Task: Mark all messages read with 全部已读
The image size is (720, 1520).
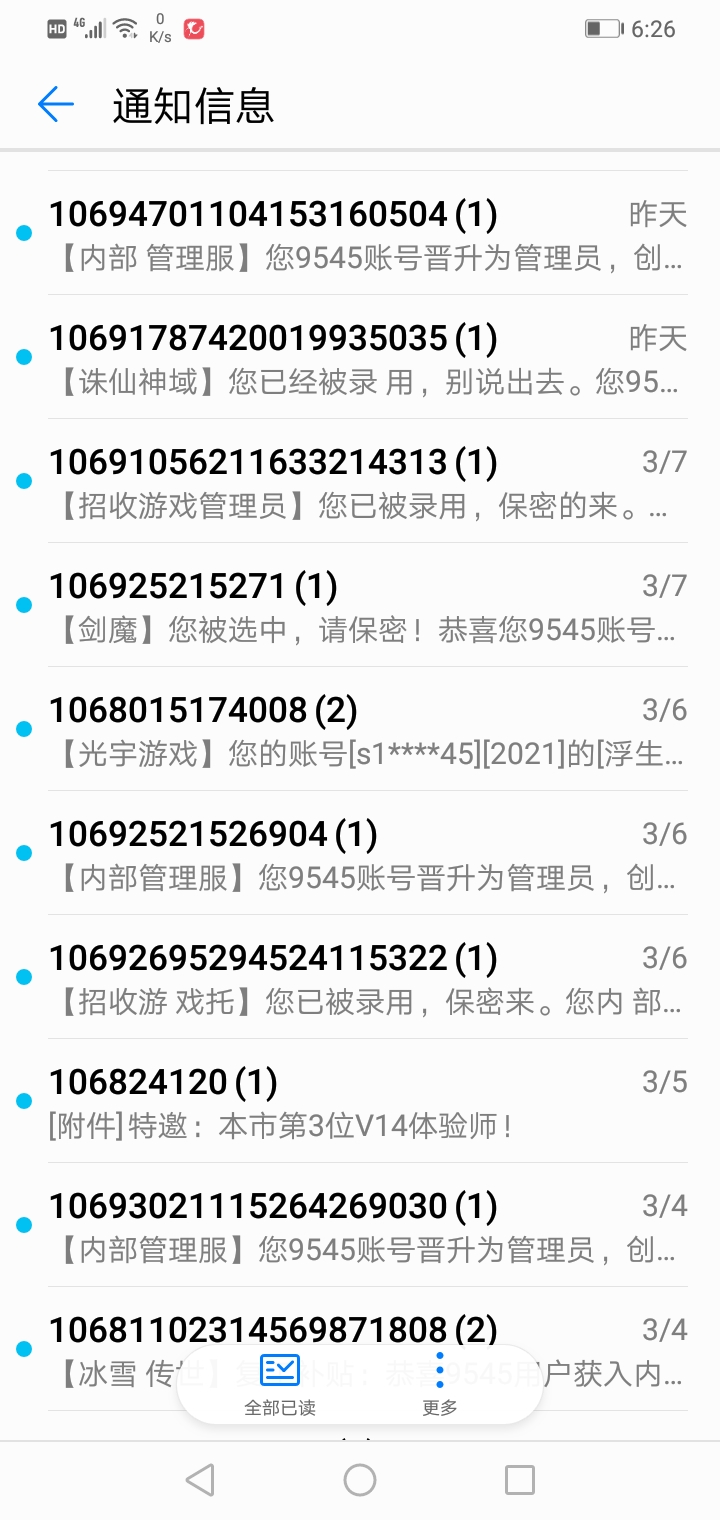Action: click(280, 1385)
